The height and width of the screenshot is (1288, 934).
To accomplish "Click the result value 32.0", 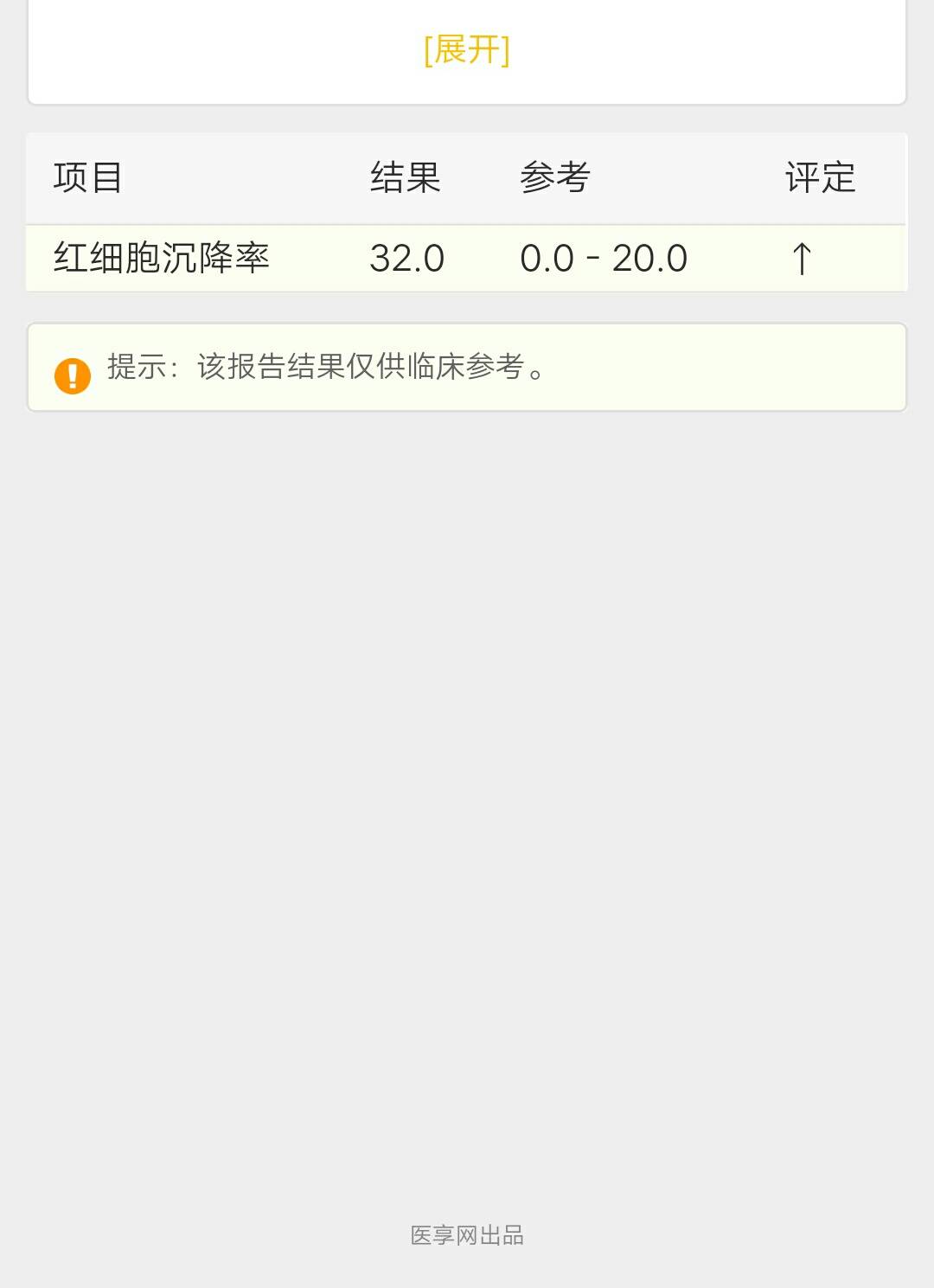I will (x=405, y=258).
